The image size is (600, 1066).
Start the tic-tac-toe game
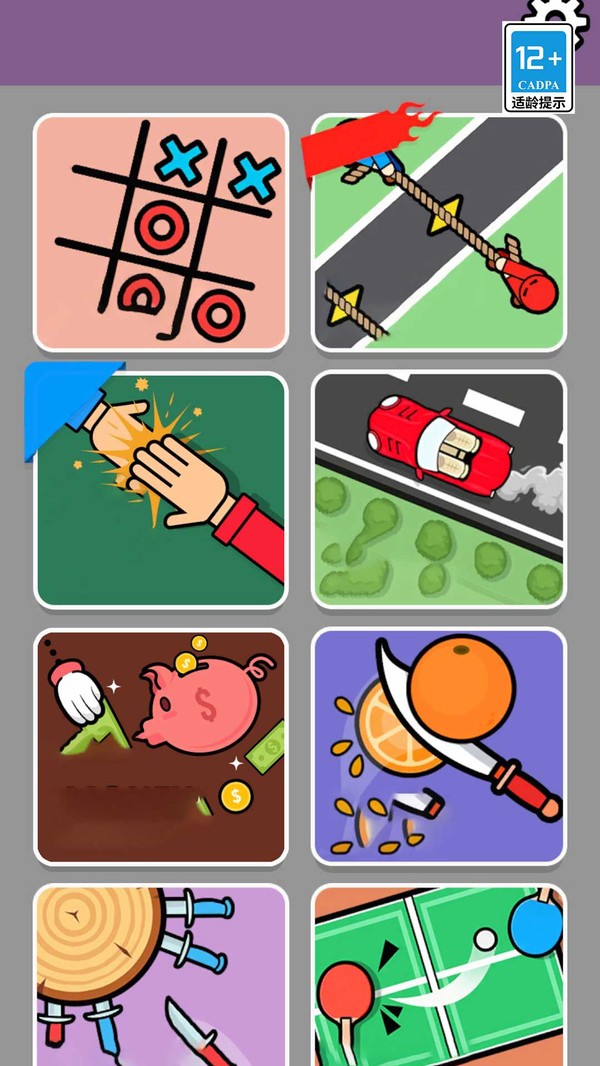(161, 233)
